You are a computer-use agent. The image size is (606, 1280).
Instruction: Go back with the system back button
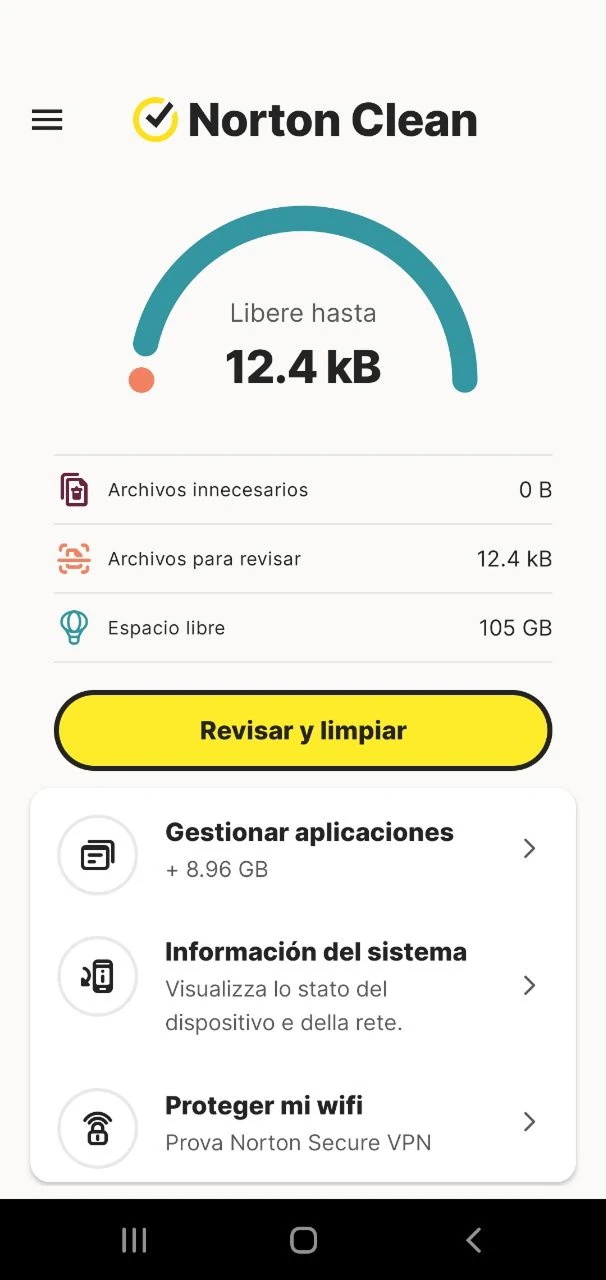(x=473, y=1241)
